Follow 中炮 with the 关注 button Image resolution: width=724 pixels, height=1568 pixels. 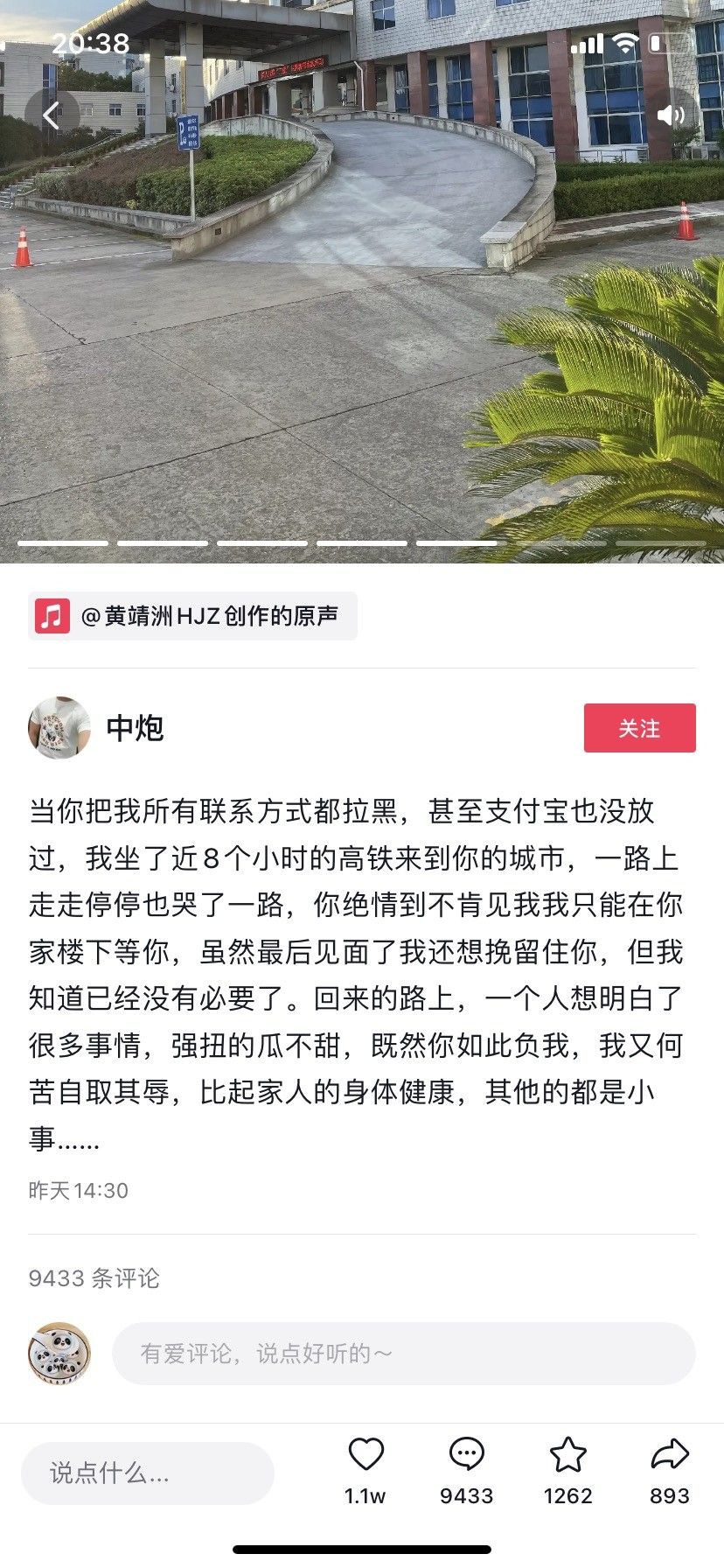click(x=640, y=728)
